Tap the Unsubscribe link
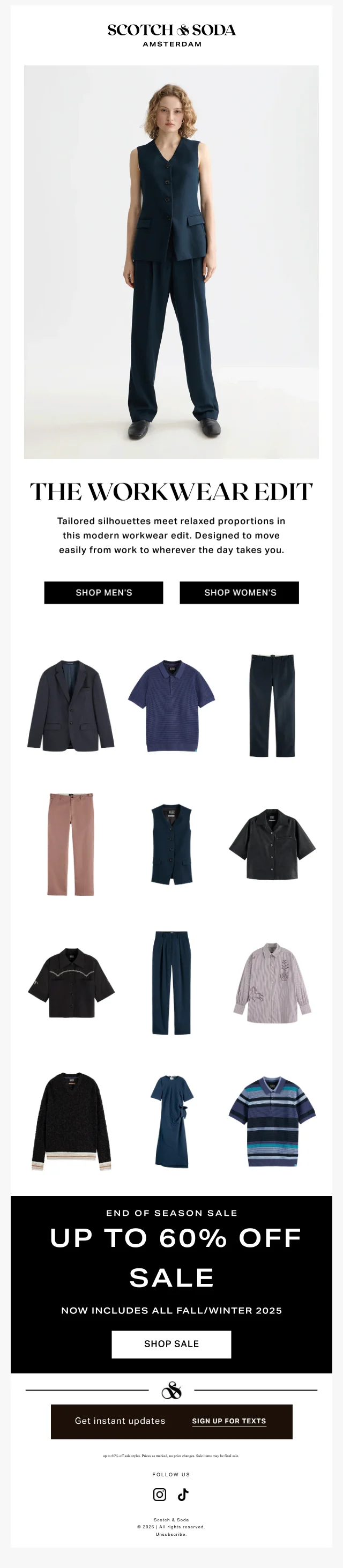This screenshot has height=1568, width=343. (x=171, y=1534)
